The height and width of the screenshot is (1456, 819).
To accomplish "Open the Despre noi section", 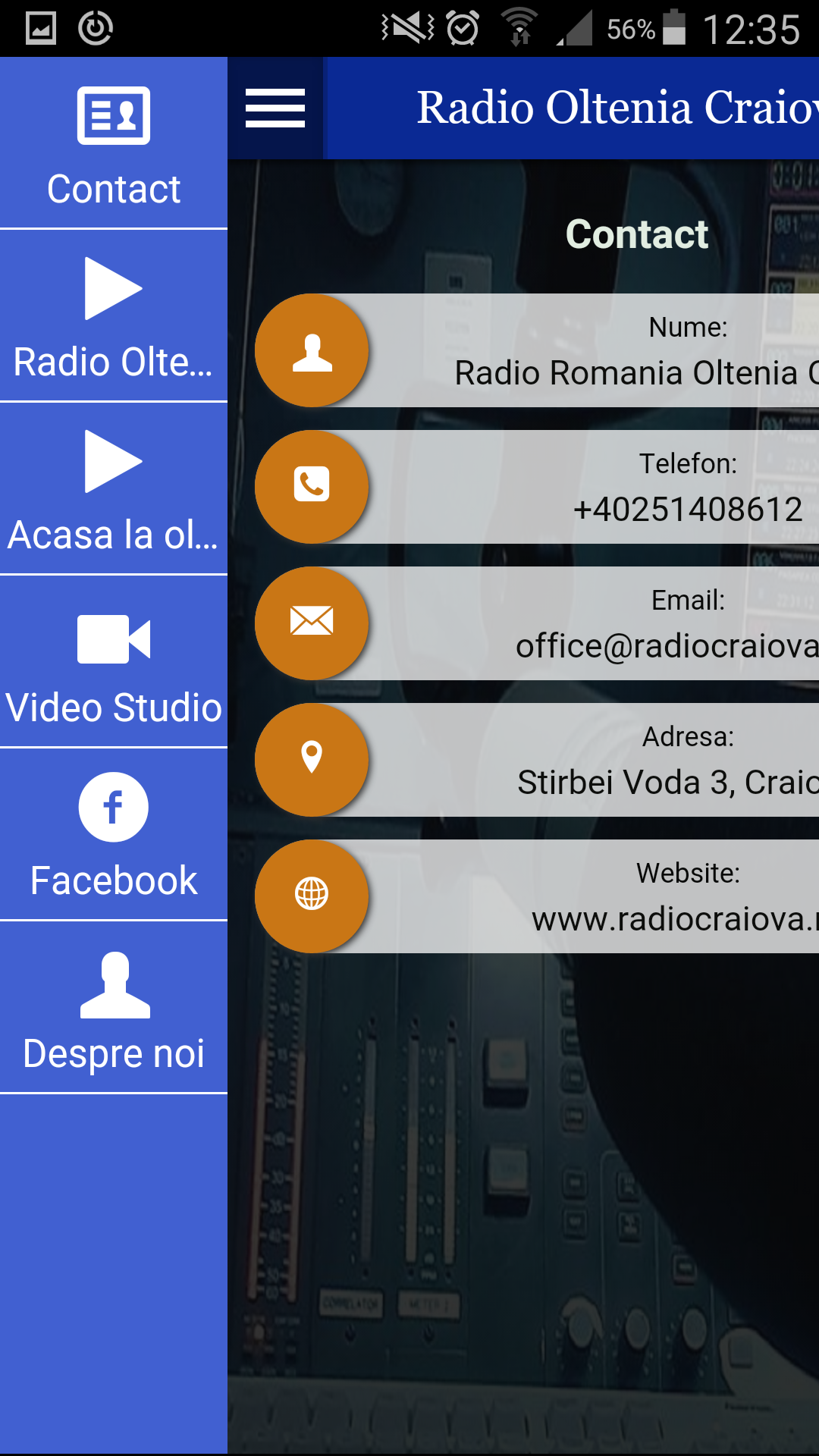I will pyautogui.click(x=114, y=1009).
